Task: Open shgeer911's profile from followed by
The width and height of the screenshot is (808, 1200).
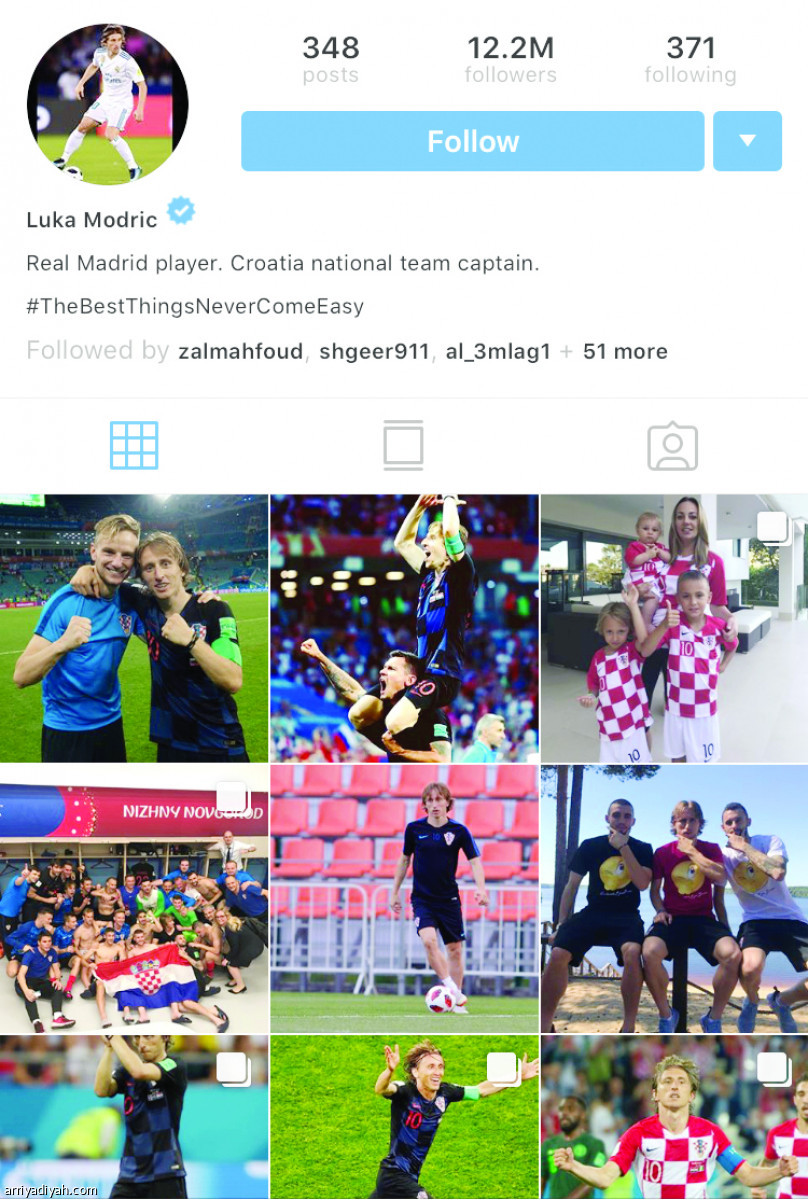Action: click(x=374, y=352)
